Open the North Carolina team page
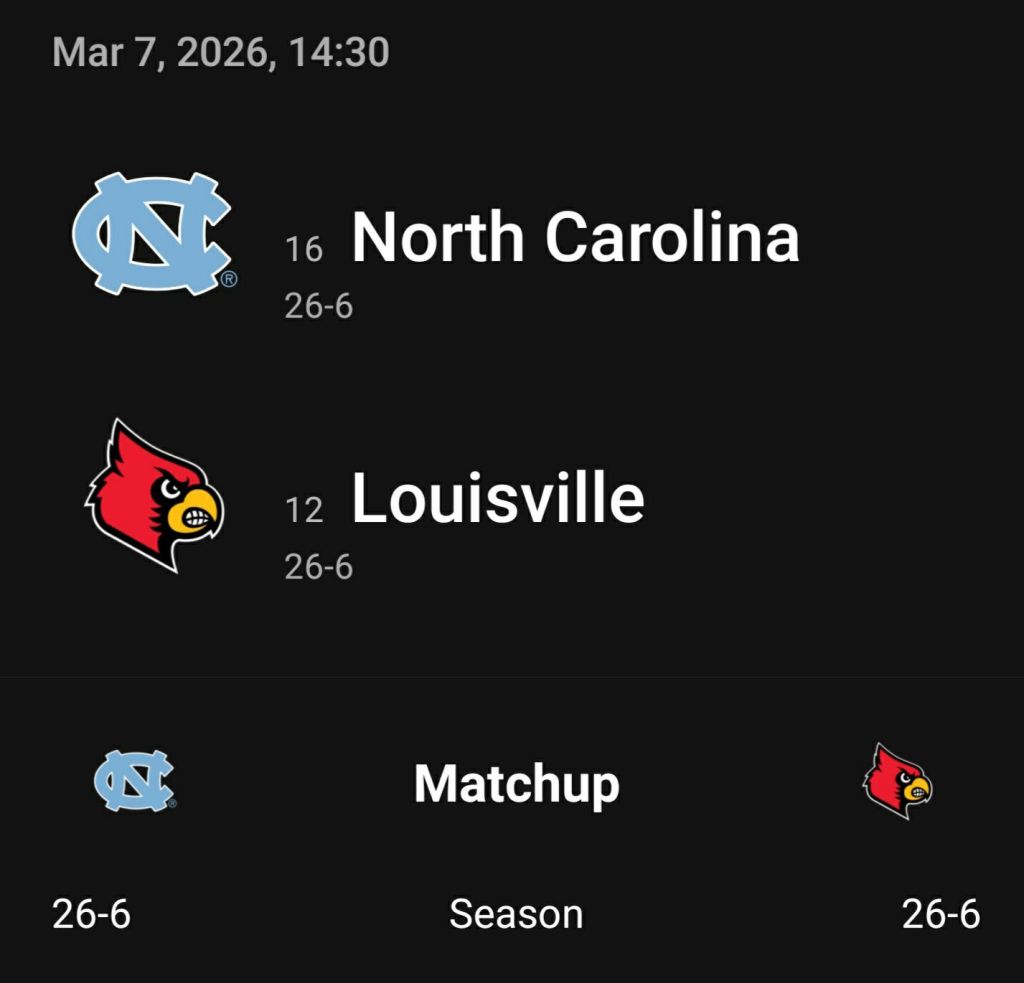The image size is (1024, 983). pyautogui.click(x=574, y=238)
